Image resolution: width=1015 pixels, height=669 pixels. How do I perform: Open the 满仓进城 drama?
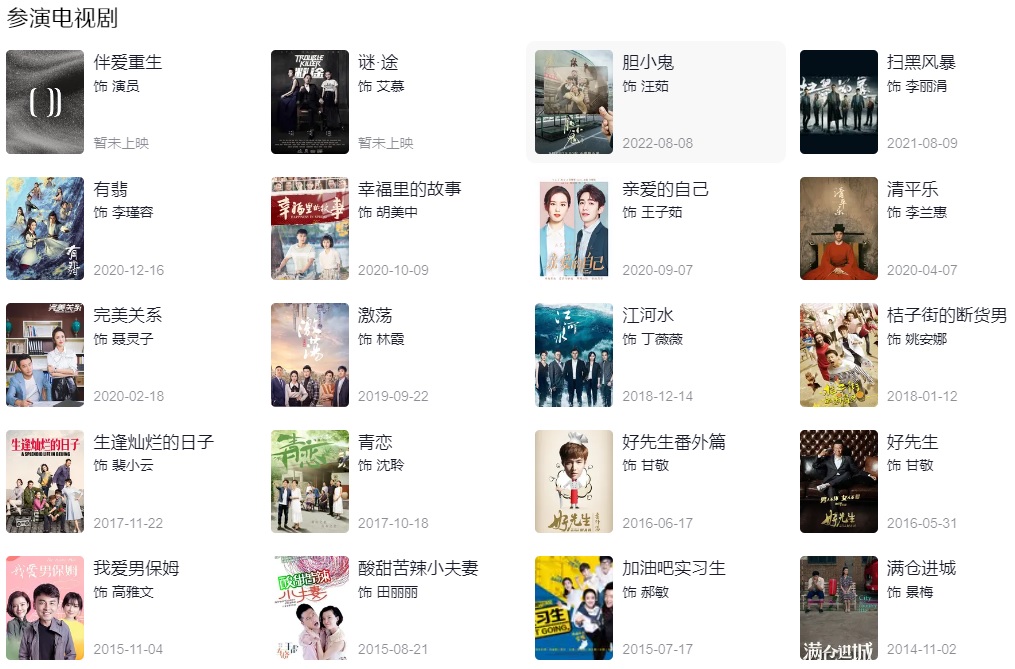click(x=921, y=568)
